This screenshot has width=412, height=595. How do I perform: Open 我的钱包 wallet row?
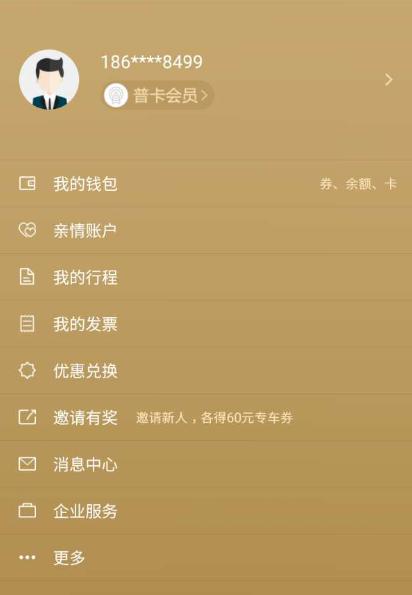point(206,184)
